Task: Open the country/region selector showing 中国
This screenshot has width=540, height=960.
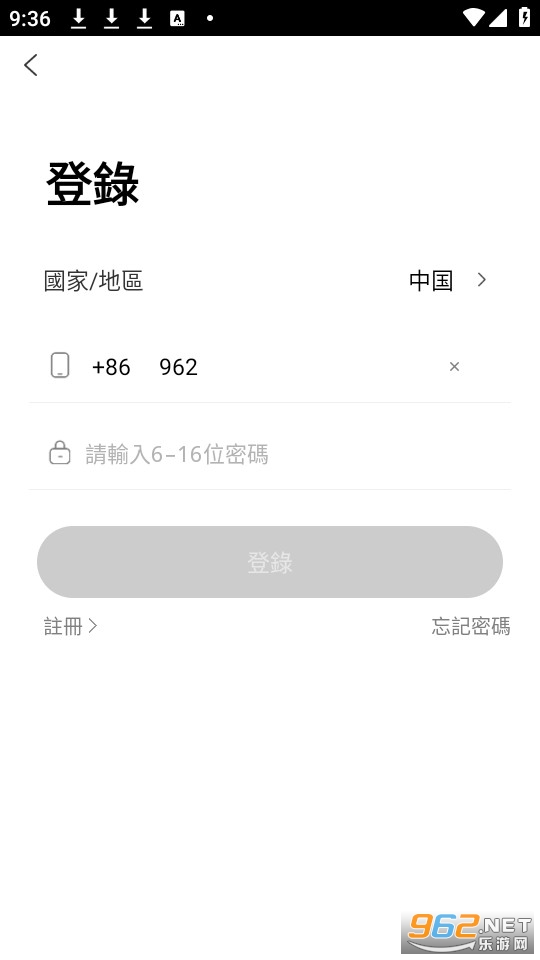Action: click(270, 280)
